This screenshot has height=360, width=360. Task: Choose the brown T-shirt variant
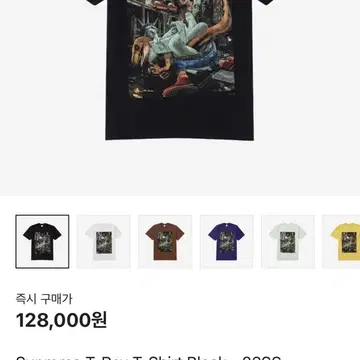[x=165, y=242]
